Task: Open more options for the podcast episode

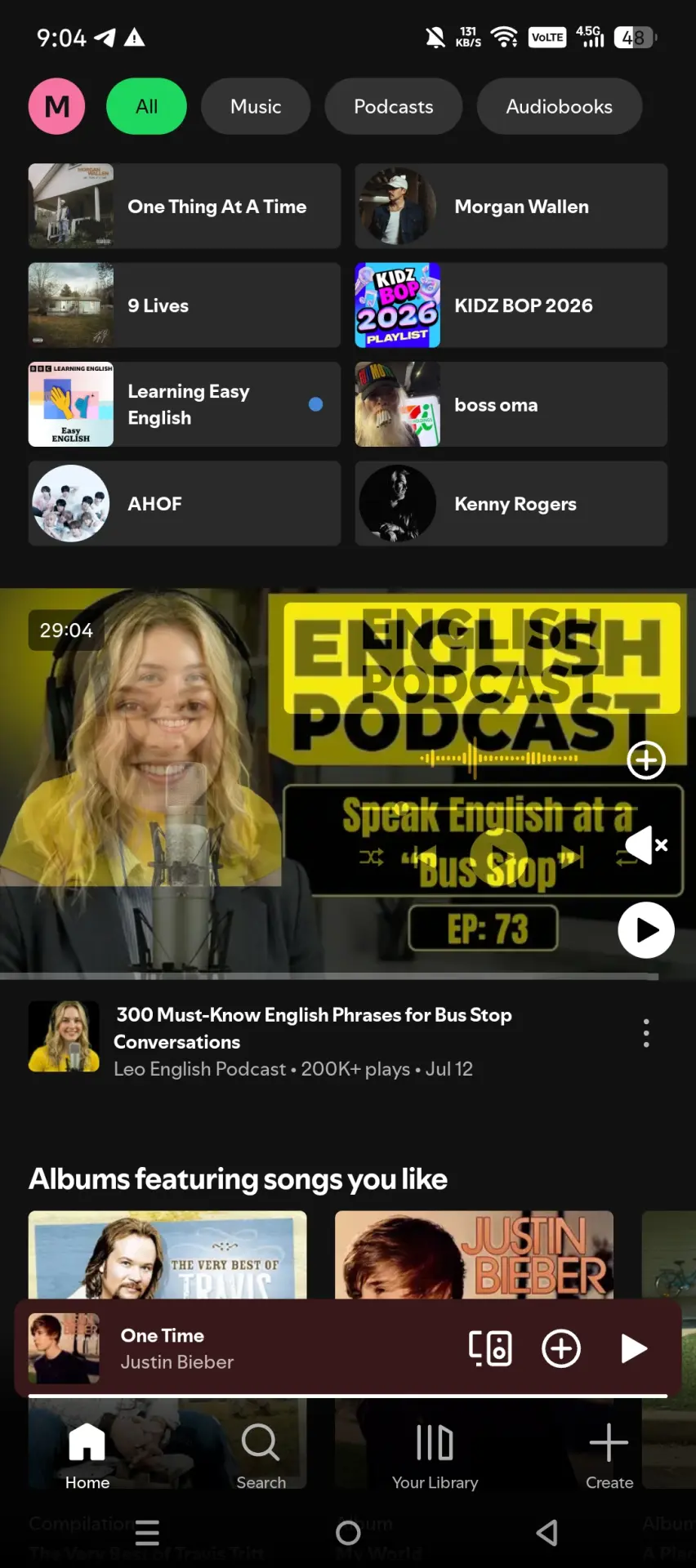Action: coord(646,1033)
